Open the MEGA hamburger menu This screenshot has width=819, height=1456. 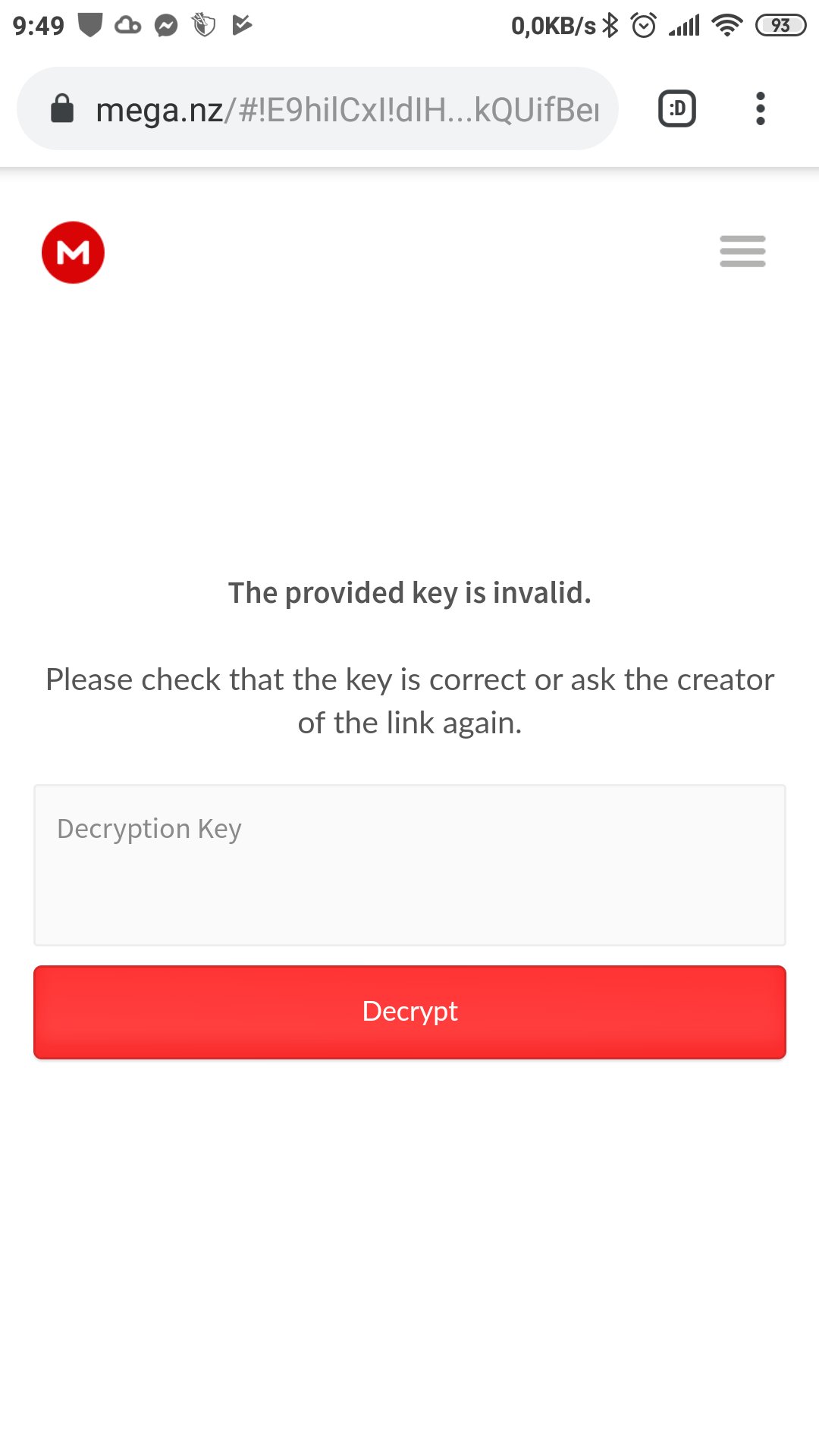[x=742, y=251]
